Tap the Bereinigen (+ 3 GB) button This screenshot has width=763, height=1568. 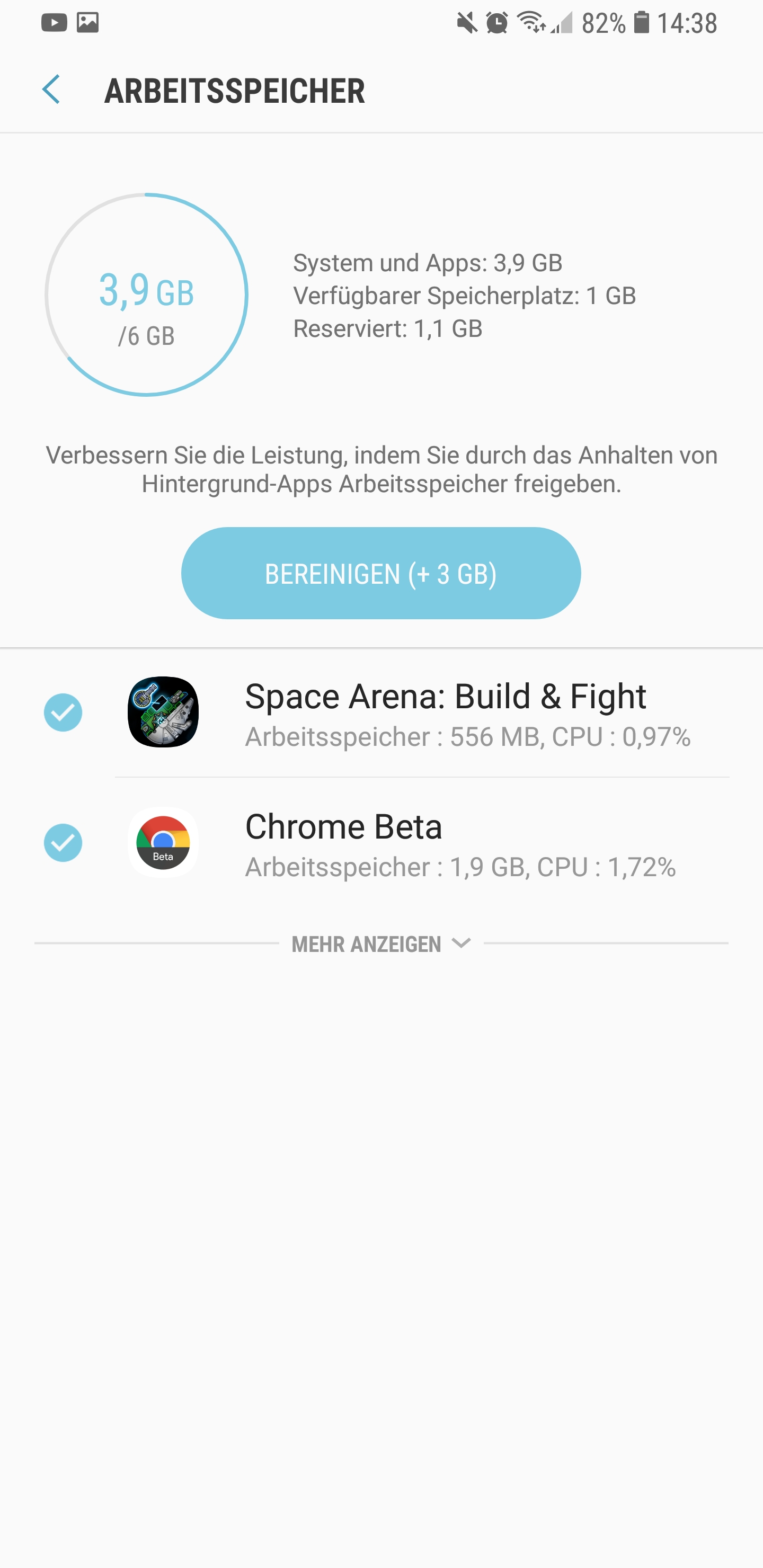pos(380,573)
